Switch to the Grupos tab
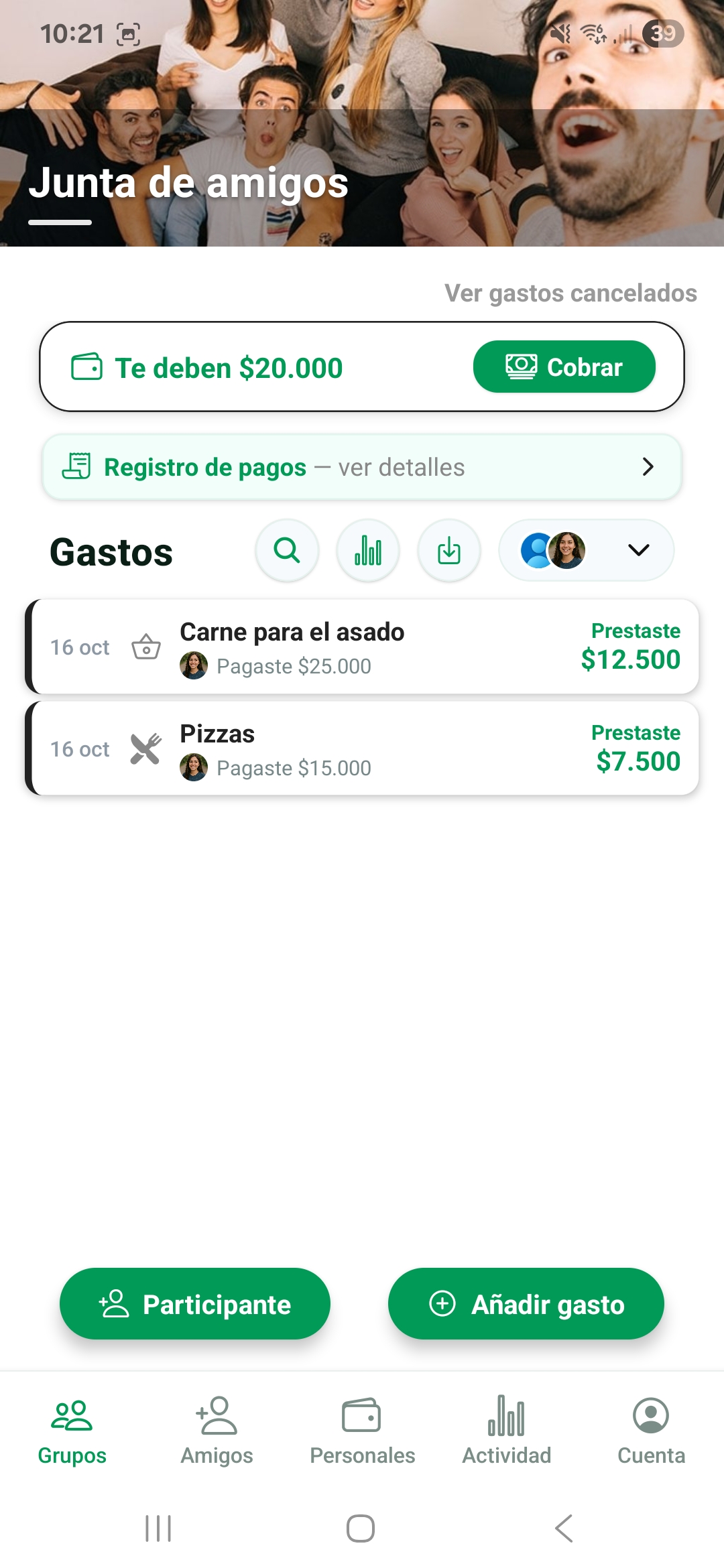 click(x=72, y=1434)
